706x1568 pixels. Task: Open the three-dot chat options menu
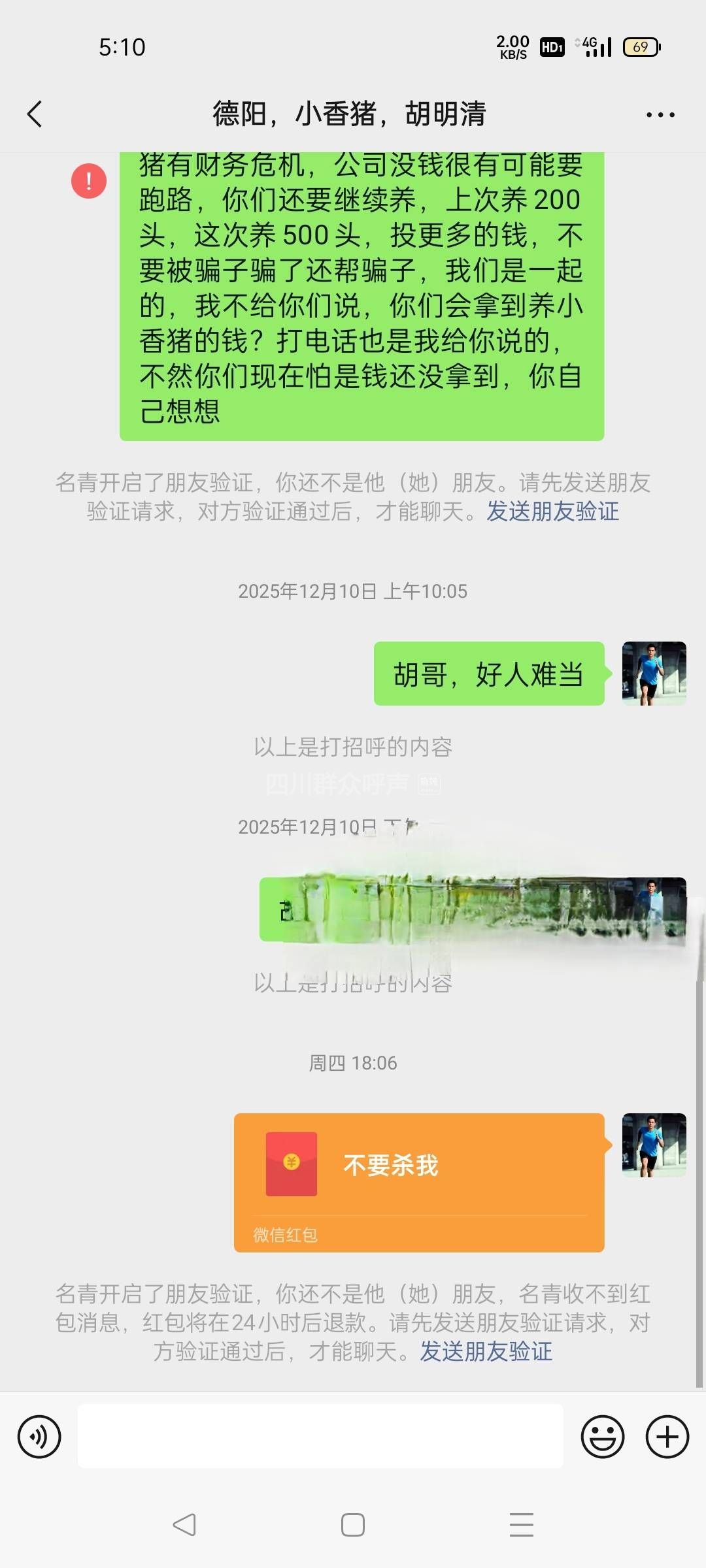click(x=660, y=115)
